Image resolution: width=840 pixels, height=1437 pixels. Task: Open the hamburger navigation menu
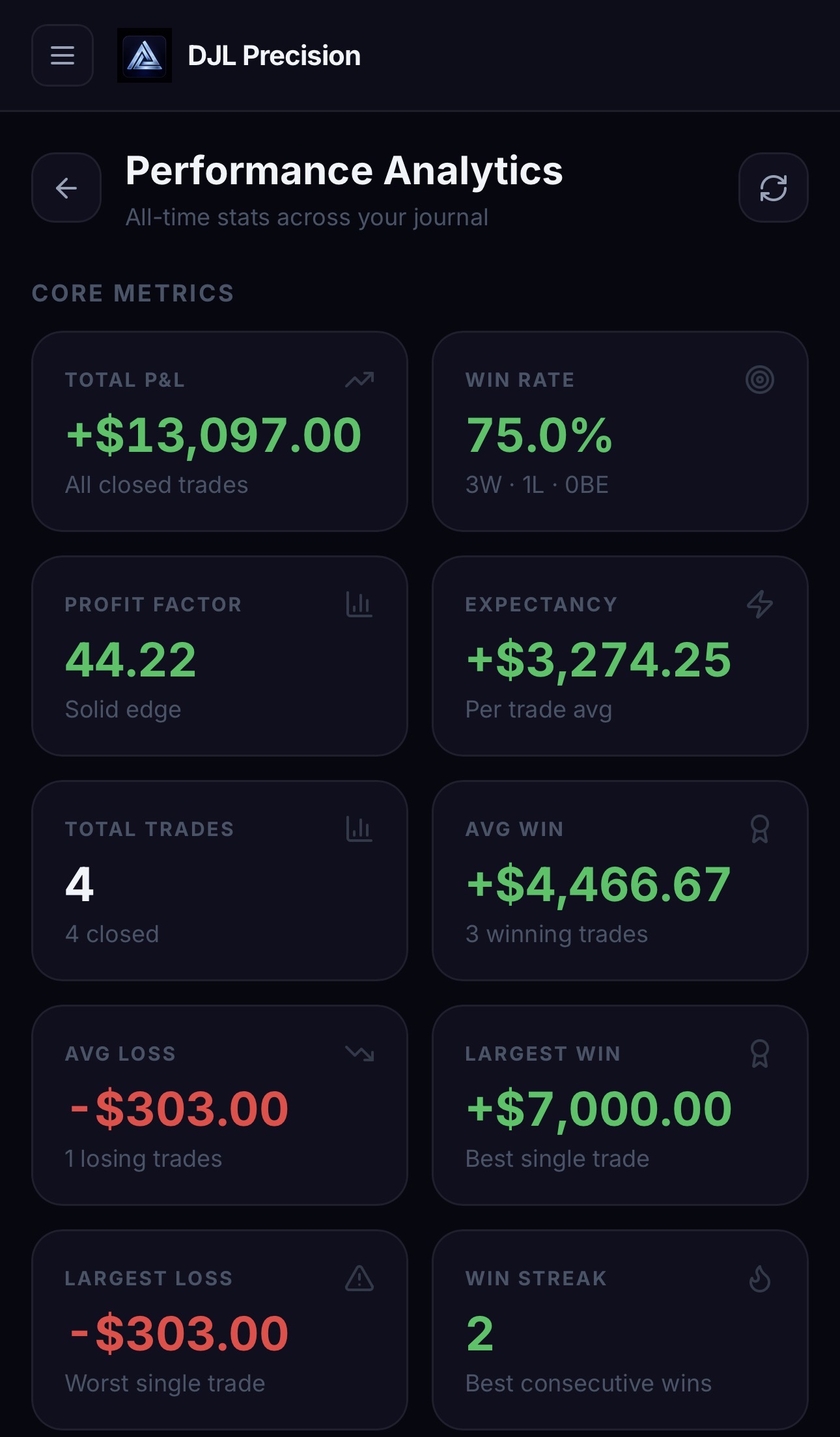tap(62, 55)
